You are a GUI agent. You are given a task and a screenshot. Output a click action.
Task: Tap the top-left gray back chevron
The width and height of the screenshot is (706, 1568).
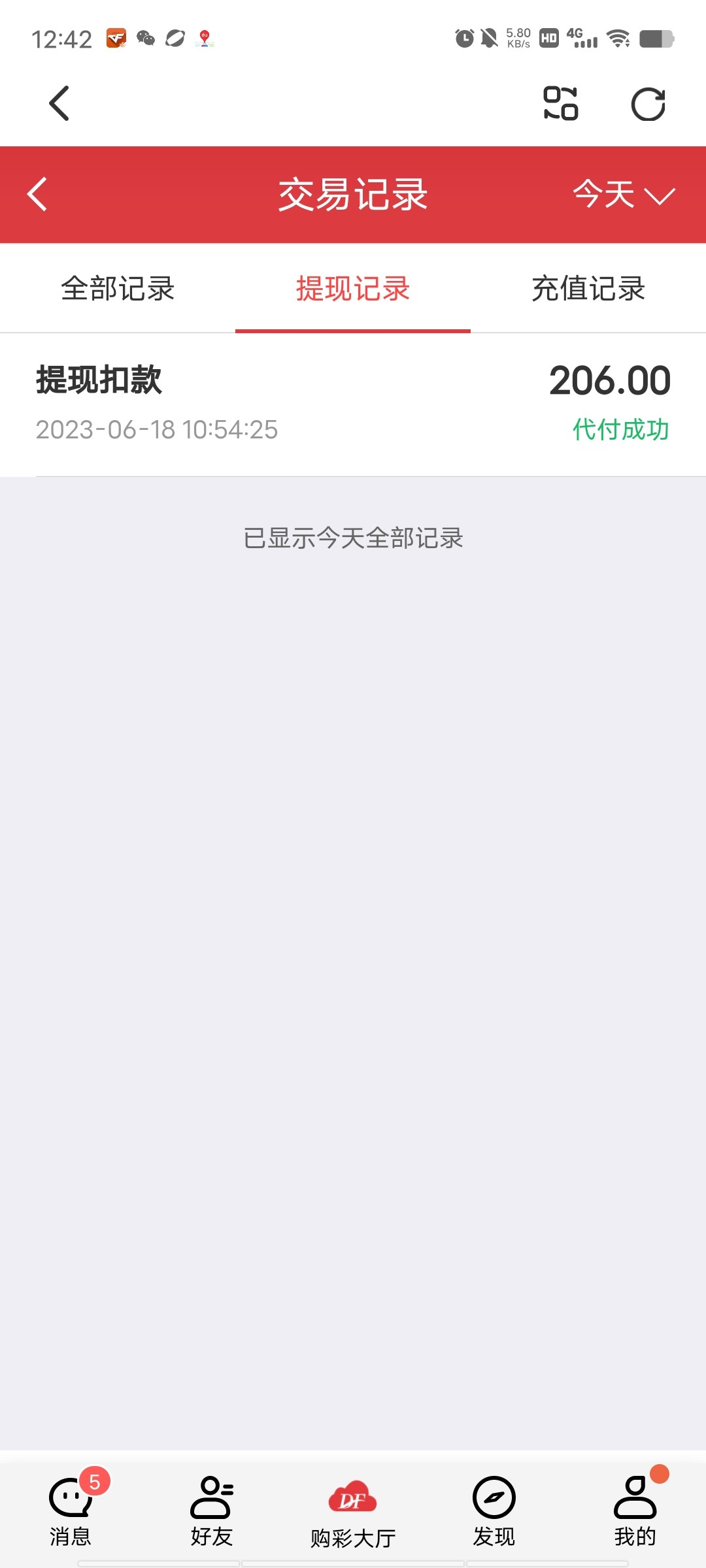point(59,103)
